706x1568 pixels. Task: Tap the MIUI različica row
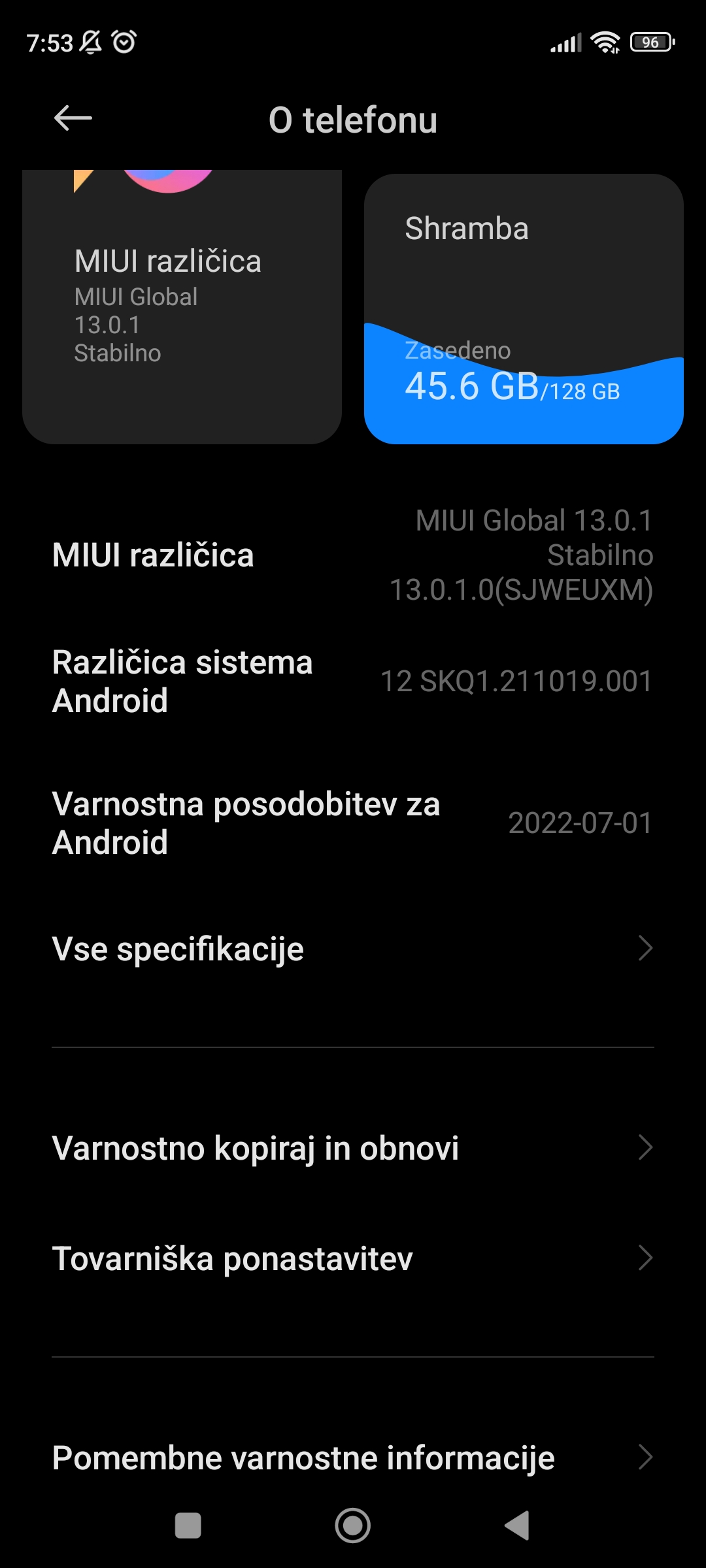[353, 555]
